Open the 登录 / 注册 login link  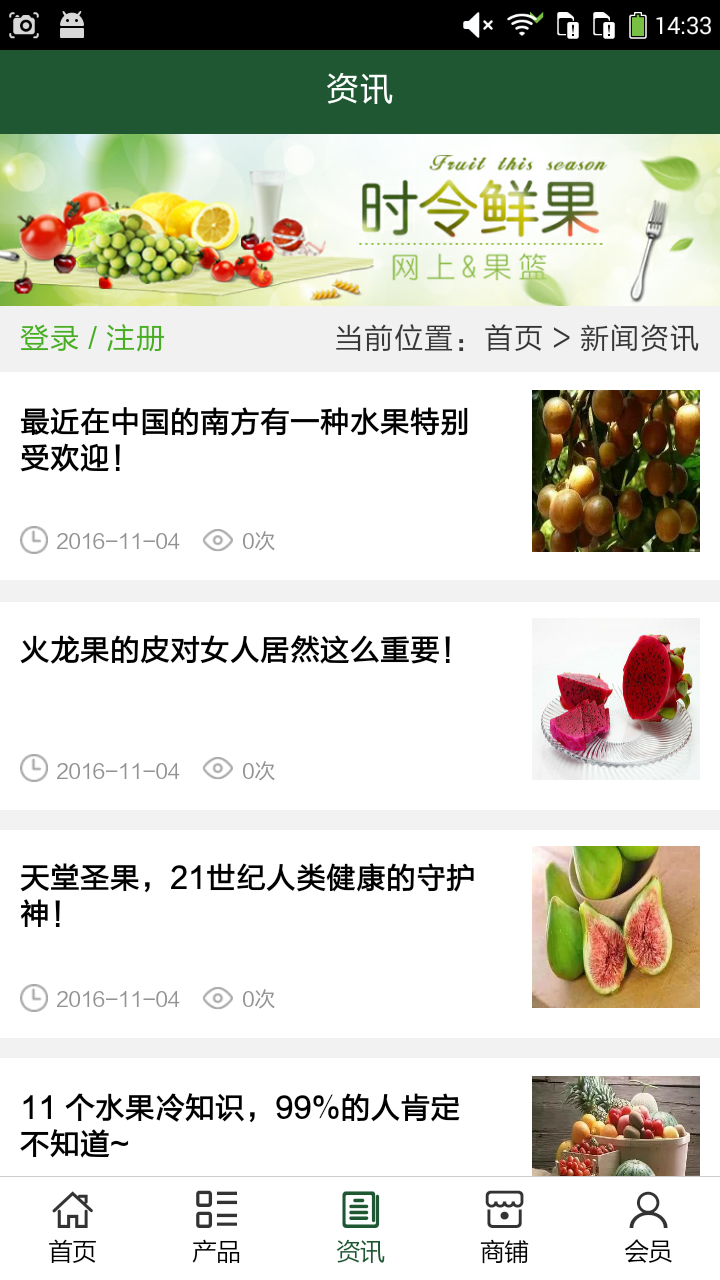pyautogui.click(x=92, y=339)
